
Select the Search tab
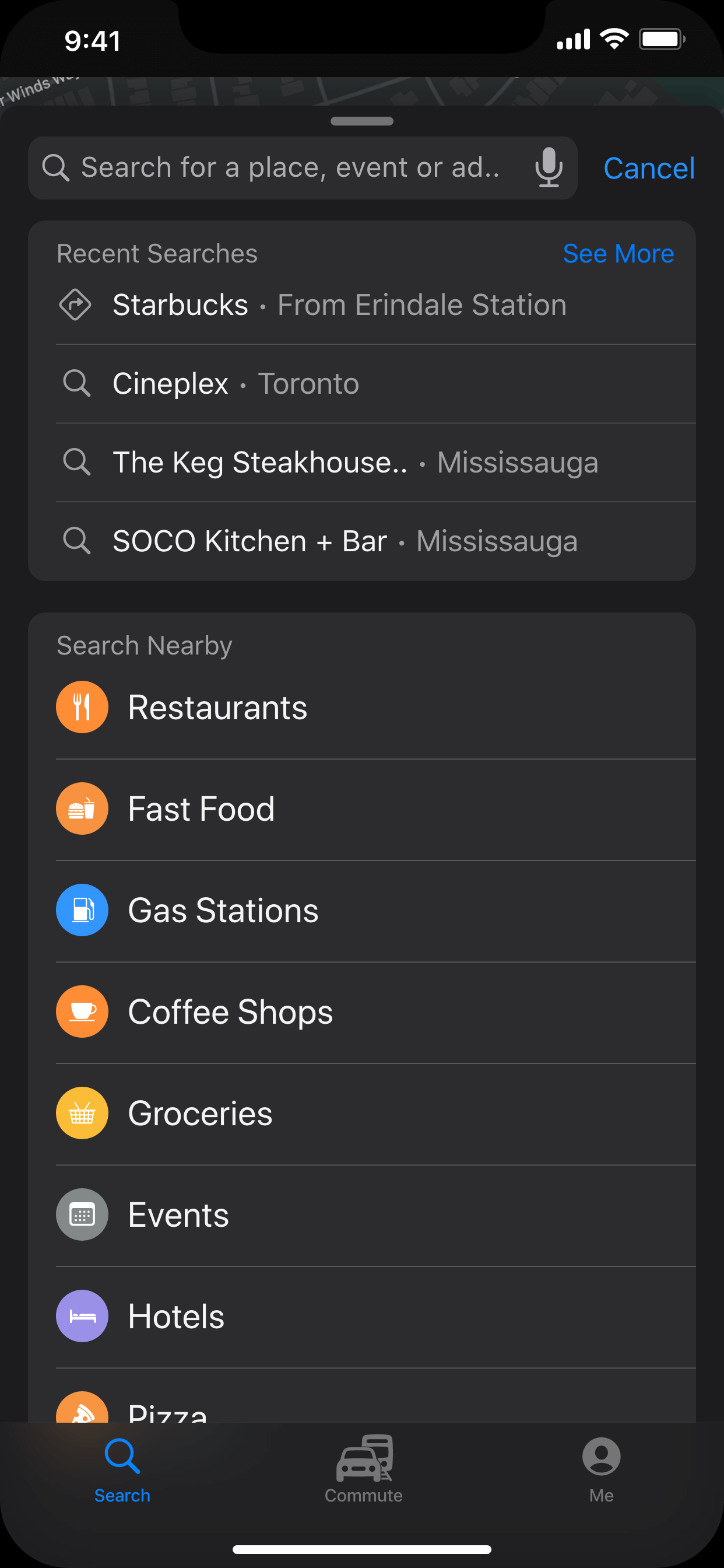pyautogui.click(x=122, y=1469)
